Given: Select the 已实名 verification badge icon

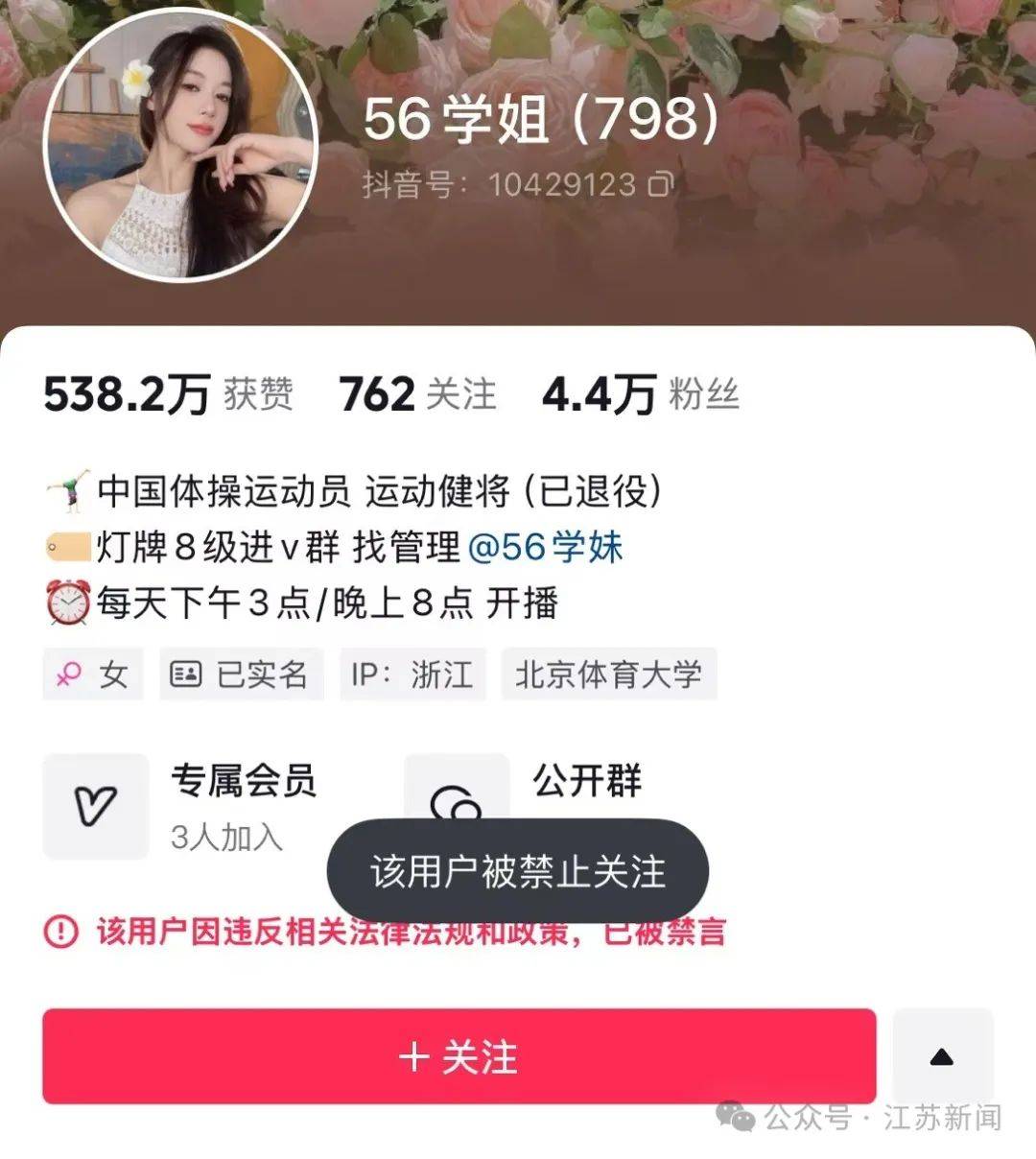Looking at the screenshot, I should click(x=188, y=674).
